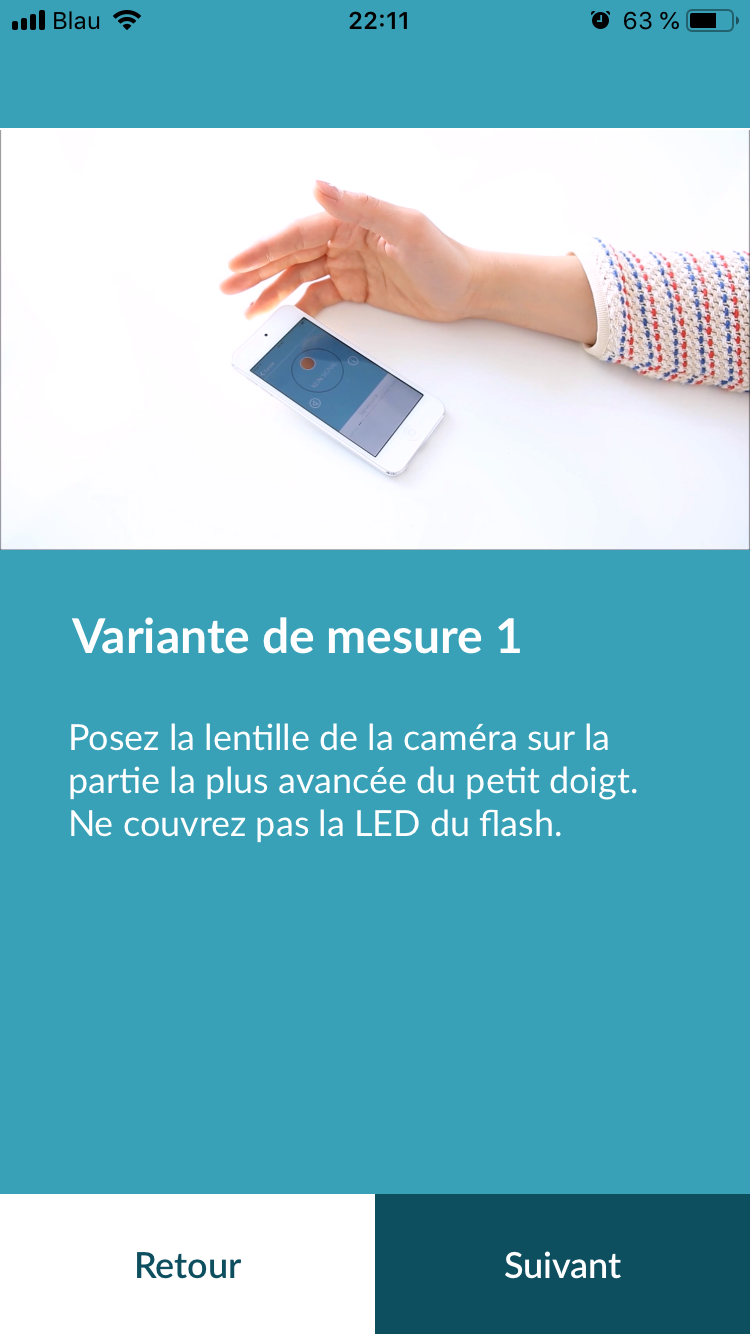
Task: Go back with the Retour button
Action: tap(187, 1264)
